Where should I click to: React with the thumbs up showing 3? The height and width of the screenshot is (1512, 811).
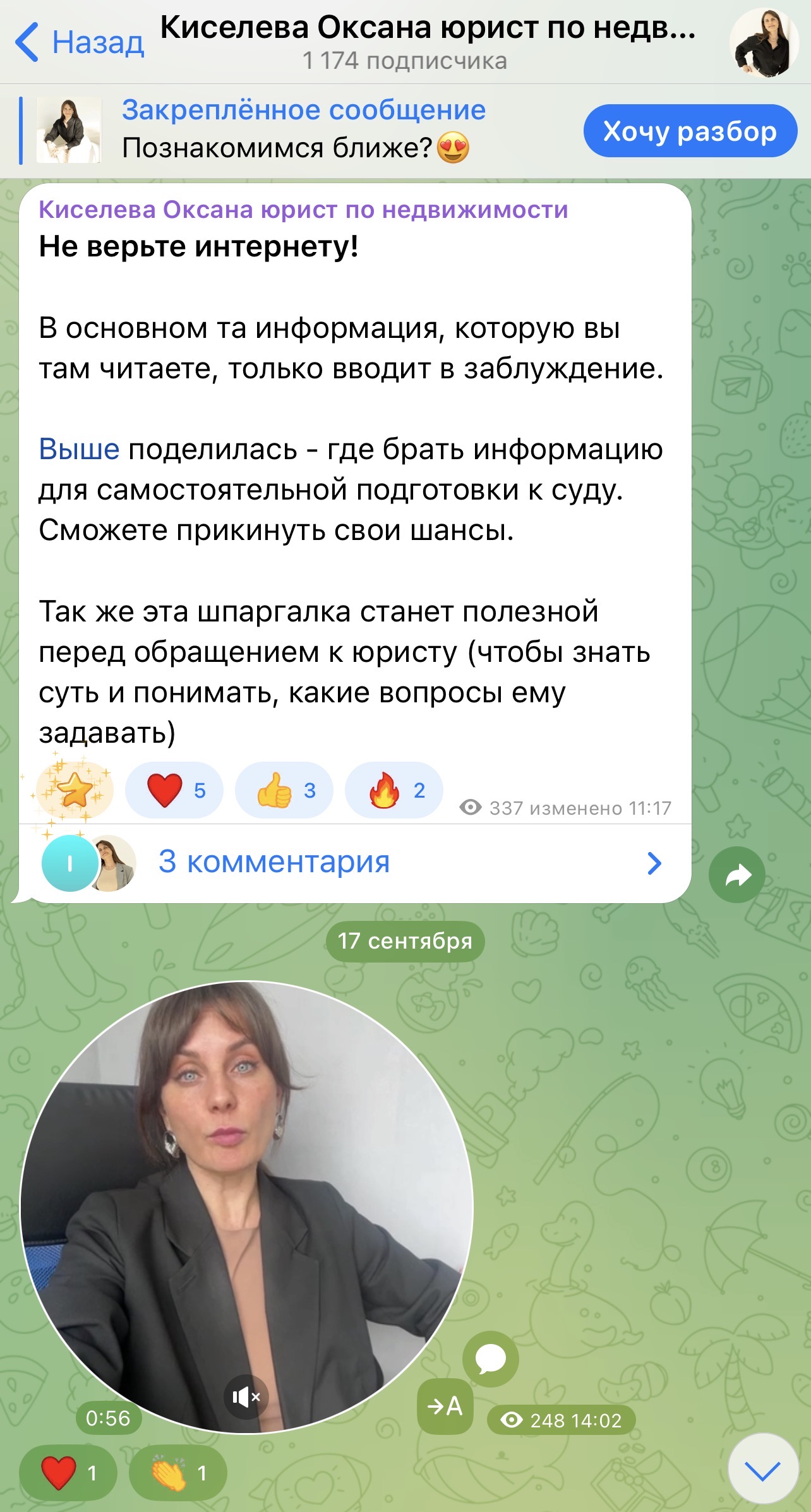284,790
